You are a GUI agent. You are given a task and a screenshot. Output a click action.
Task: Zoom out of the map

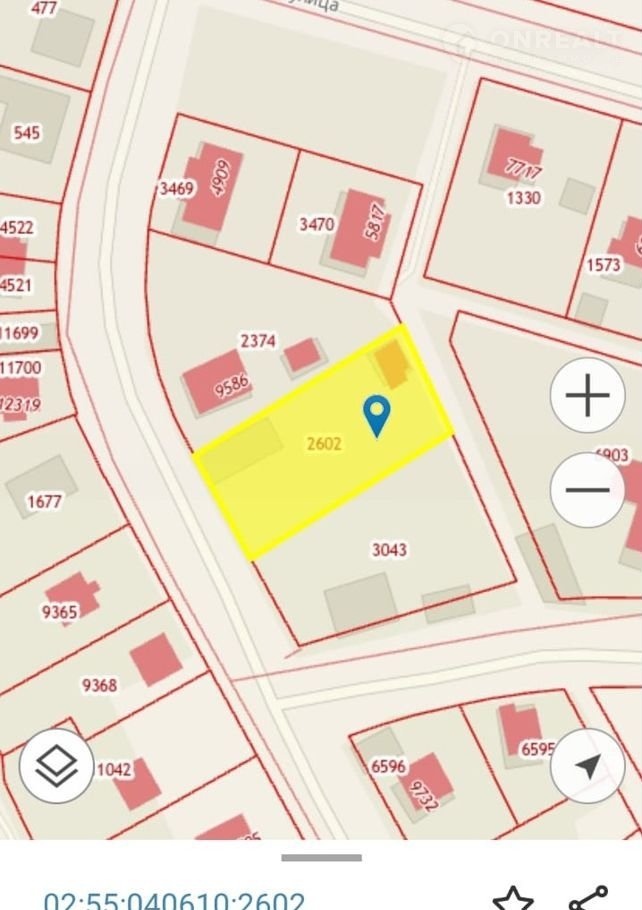pyautogui.click(x=587, y=490)
